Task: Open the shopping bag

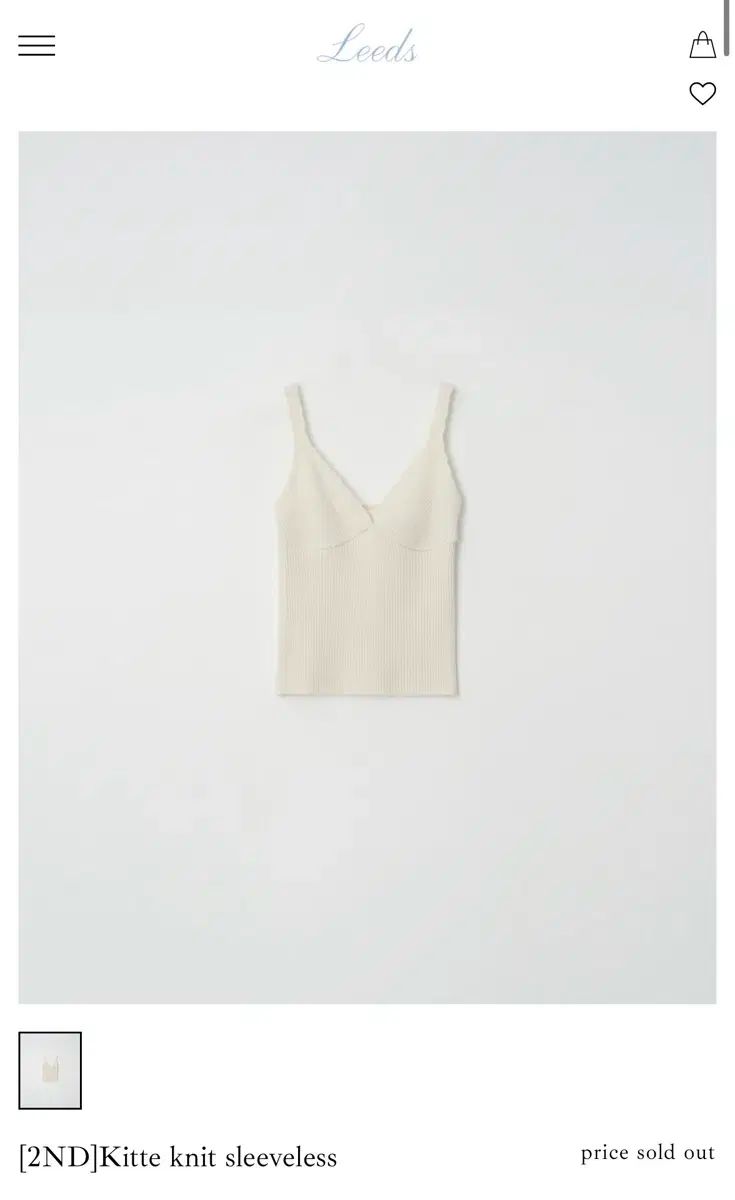Action: tap(703, 45)
